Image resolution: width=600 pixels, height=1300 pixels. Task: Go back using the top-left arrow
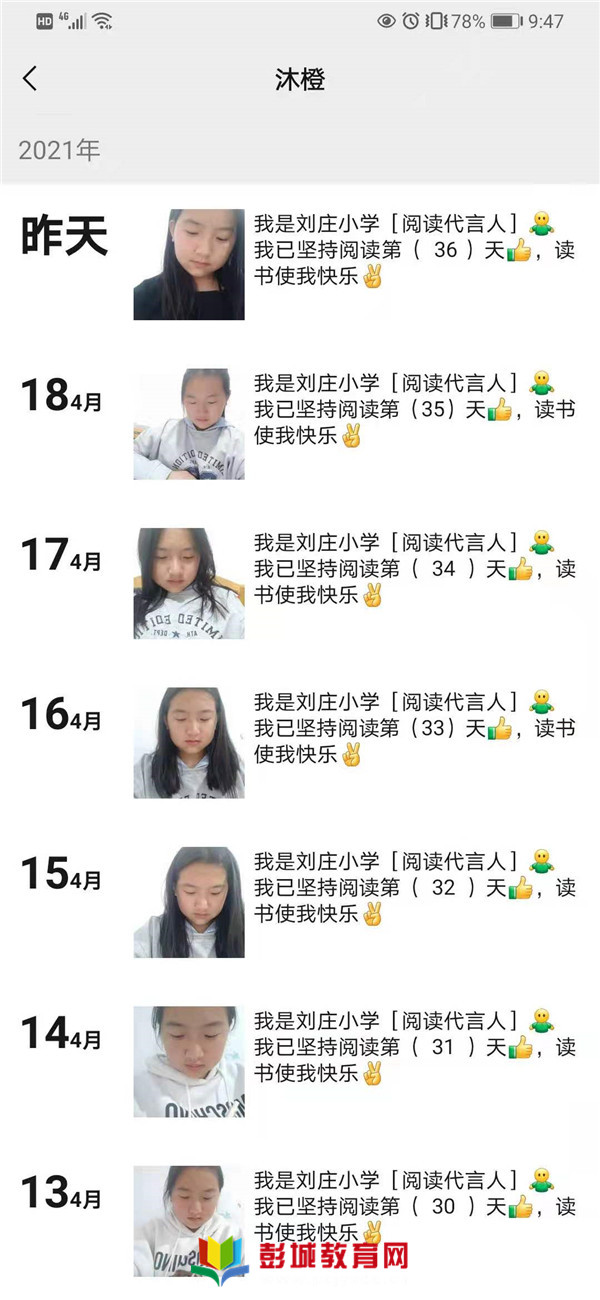pos(30,79)
